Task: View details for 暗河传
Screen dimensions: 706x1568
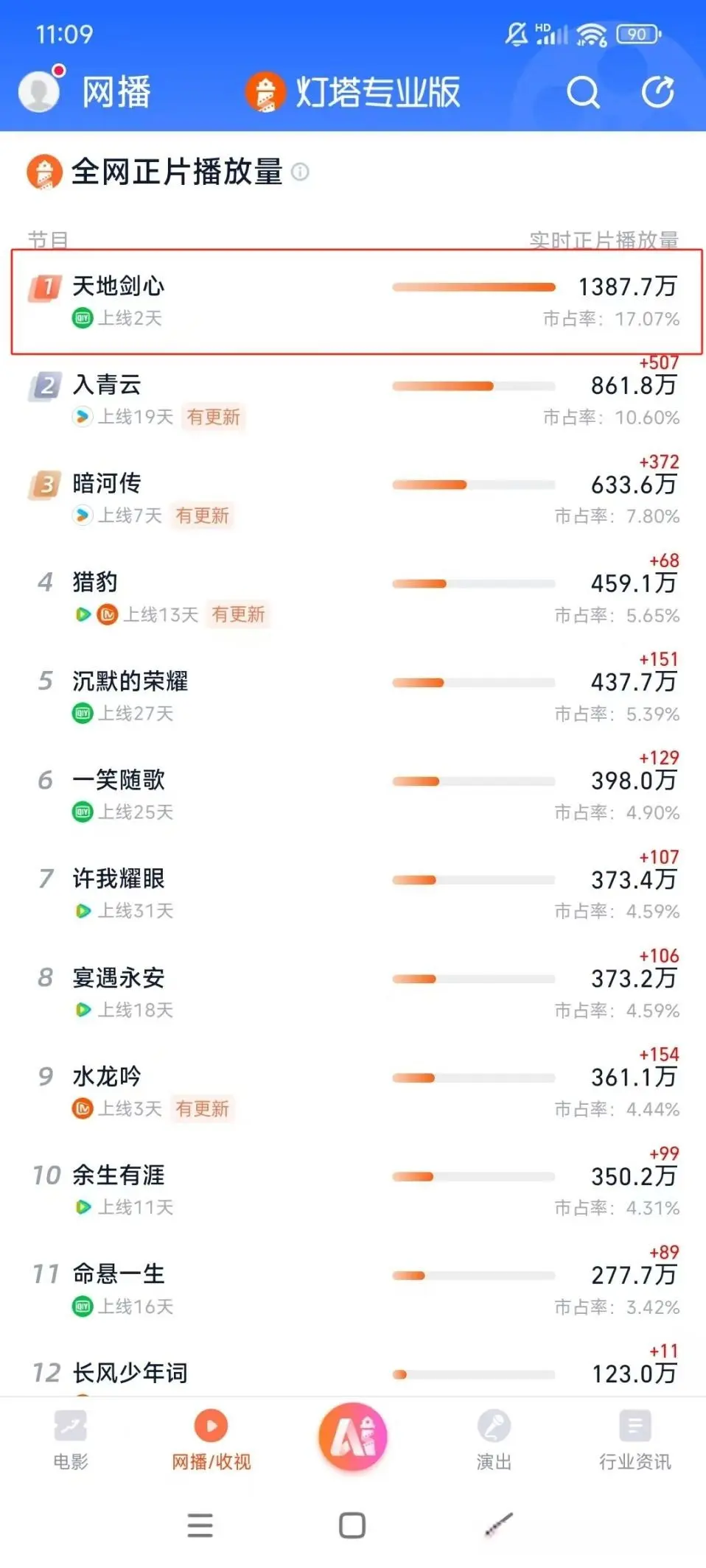Action: pyautogui.click(x=354, y=499)
